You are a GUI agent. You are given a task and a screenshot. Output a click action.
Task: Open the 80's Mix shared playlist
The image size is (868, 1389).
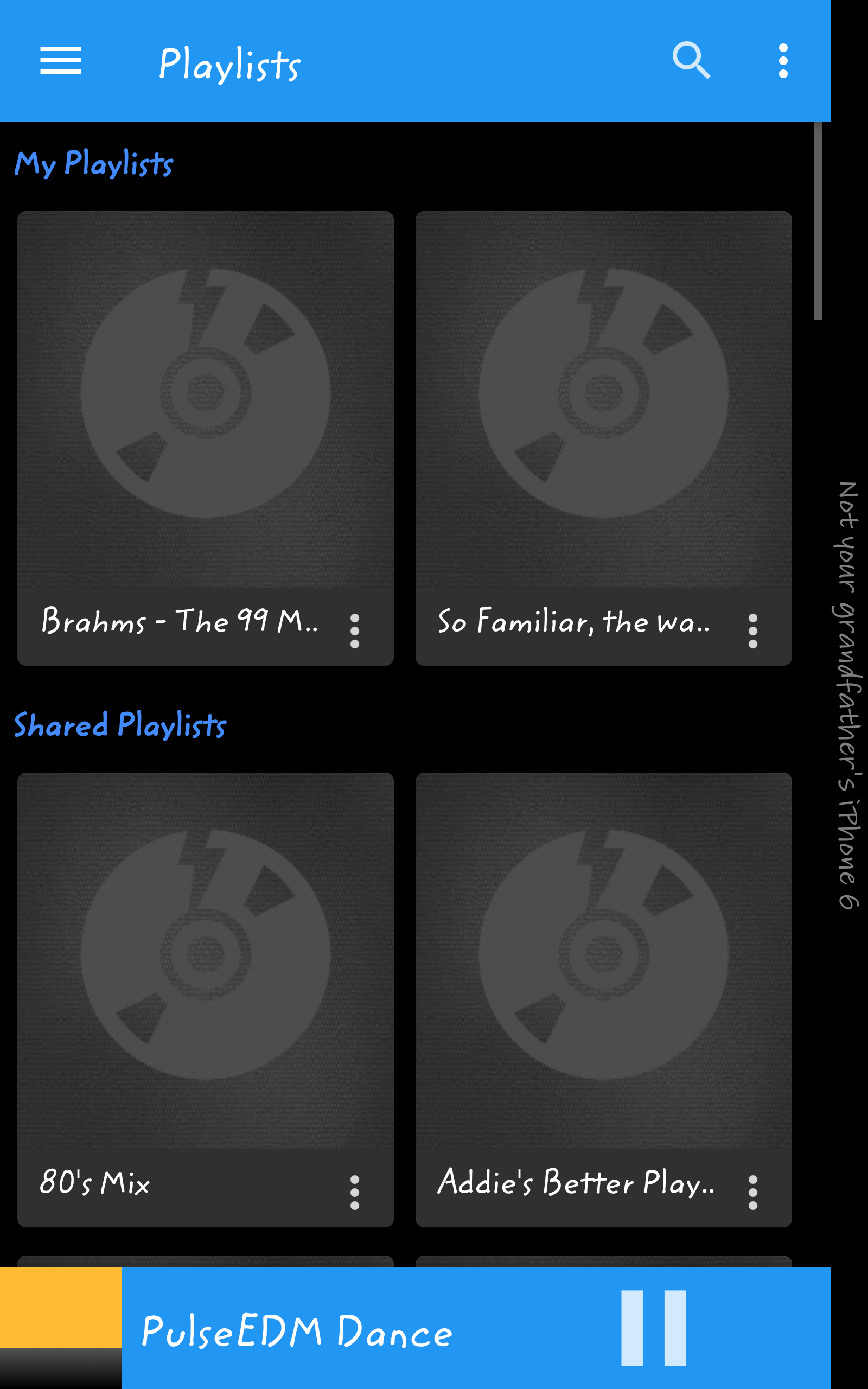(205, 961)
